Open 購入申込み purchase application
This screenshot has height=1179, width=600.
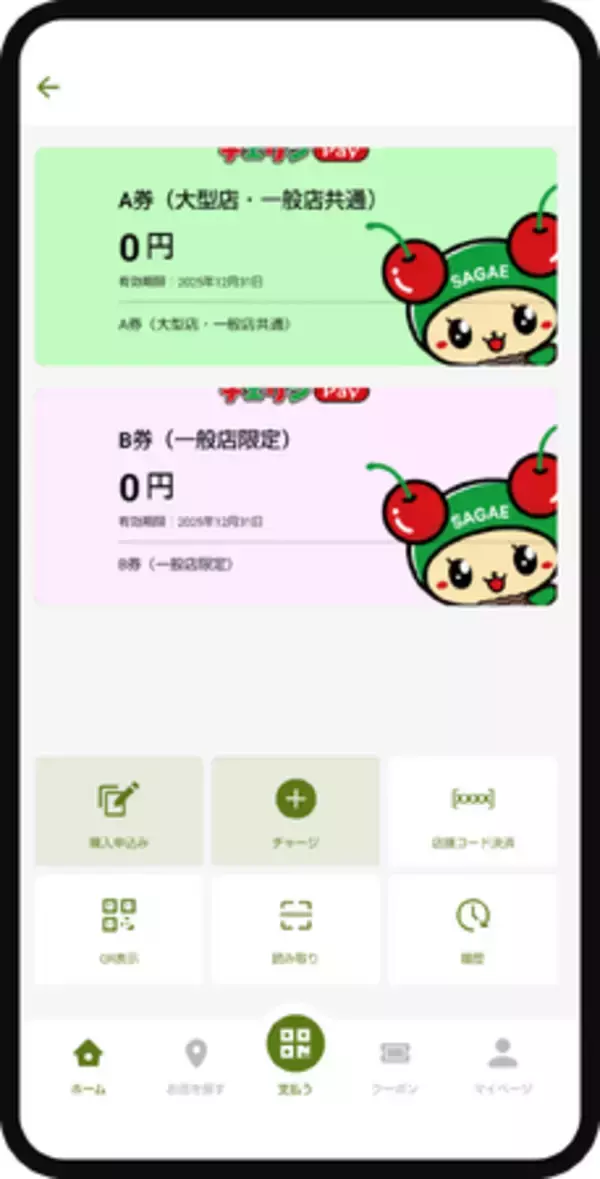coord(119,811)
